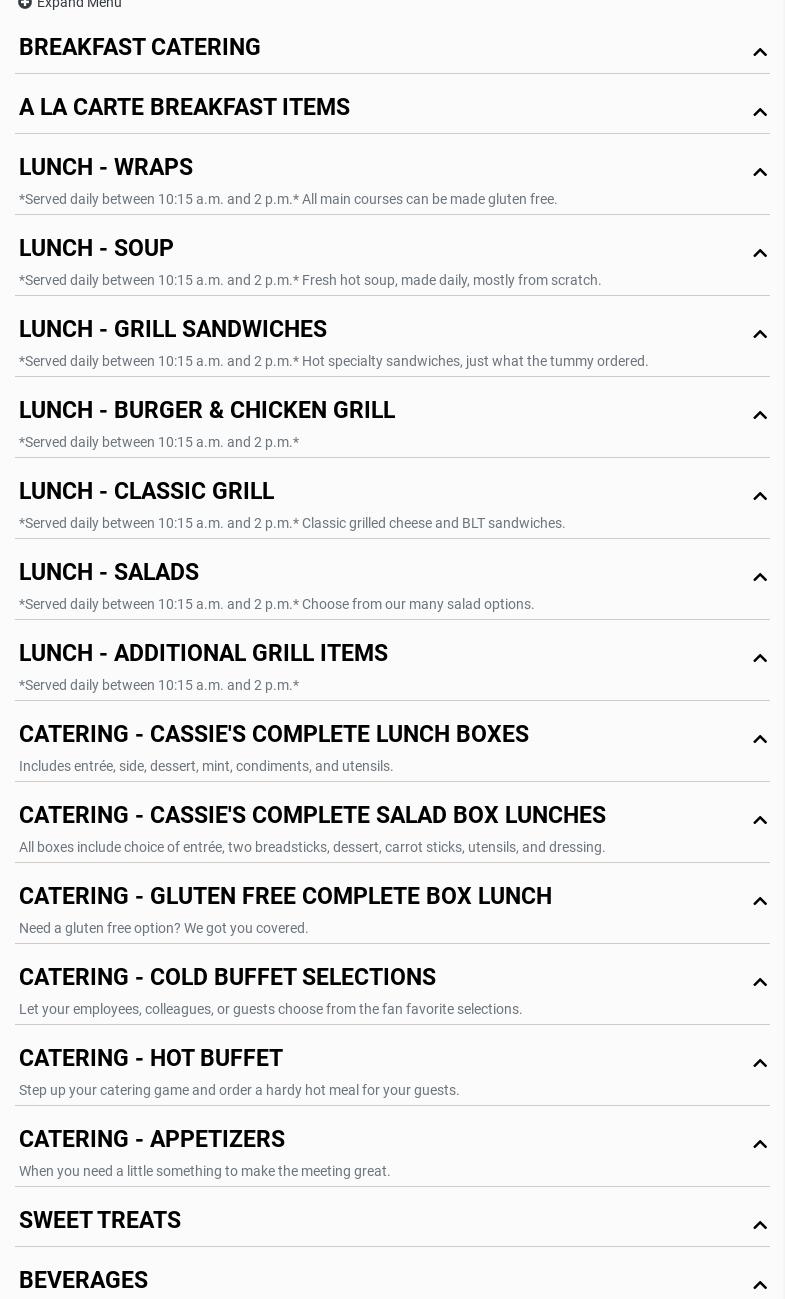Show the Sweet Treats menu
This screenshot has height=1299, width=785.
(100, 1221)
